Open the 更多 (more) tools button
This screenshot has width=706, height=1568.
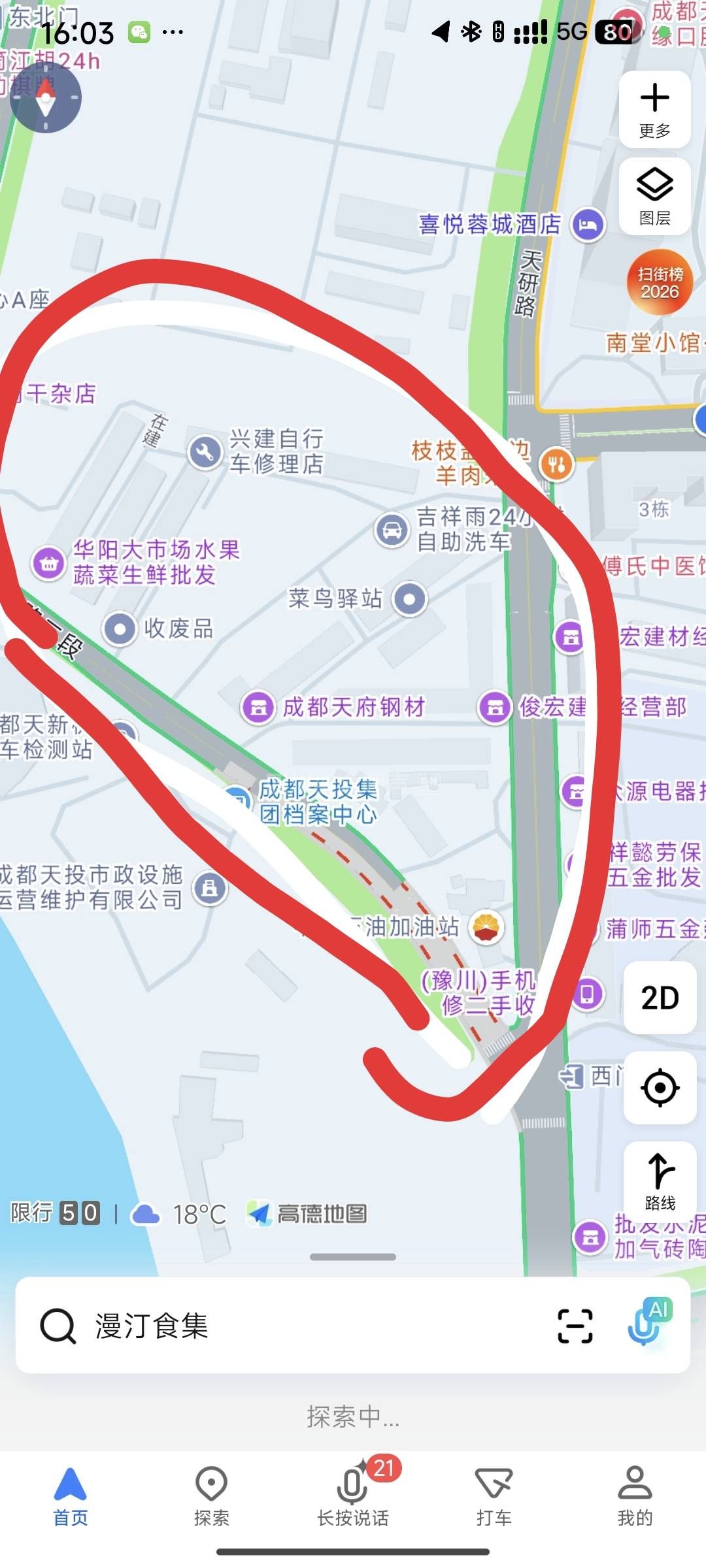pyautogui.click(x=654, y=110)
